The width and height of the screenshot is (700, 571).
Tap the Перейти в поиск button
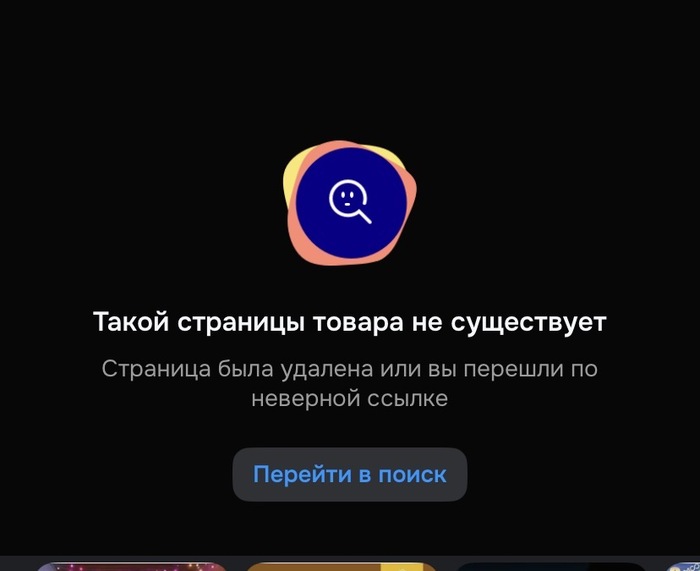pyautogui.click(x=349, y=474)
